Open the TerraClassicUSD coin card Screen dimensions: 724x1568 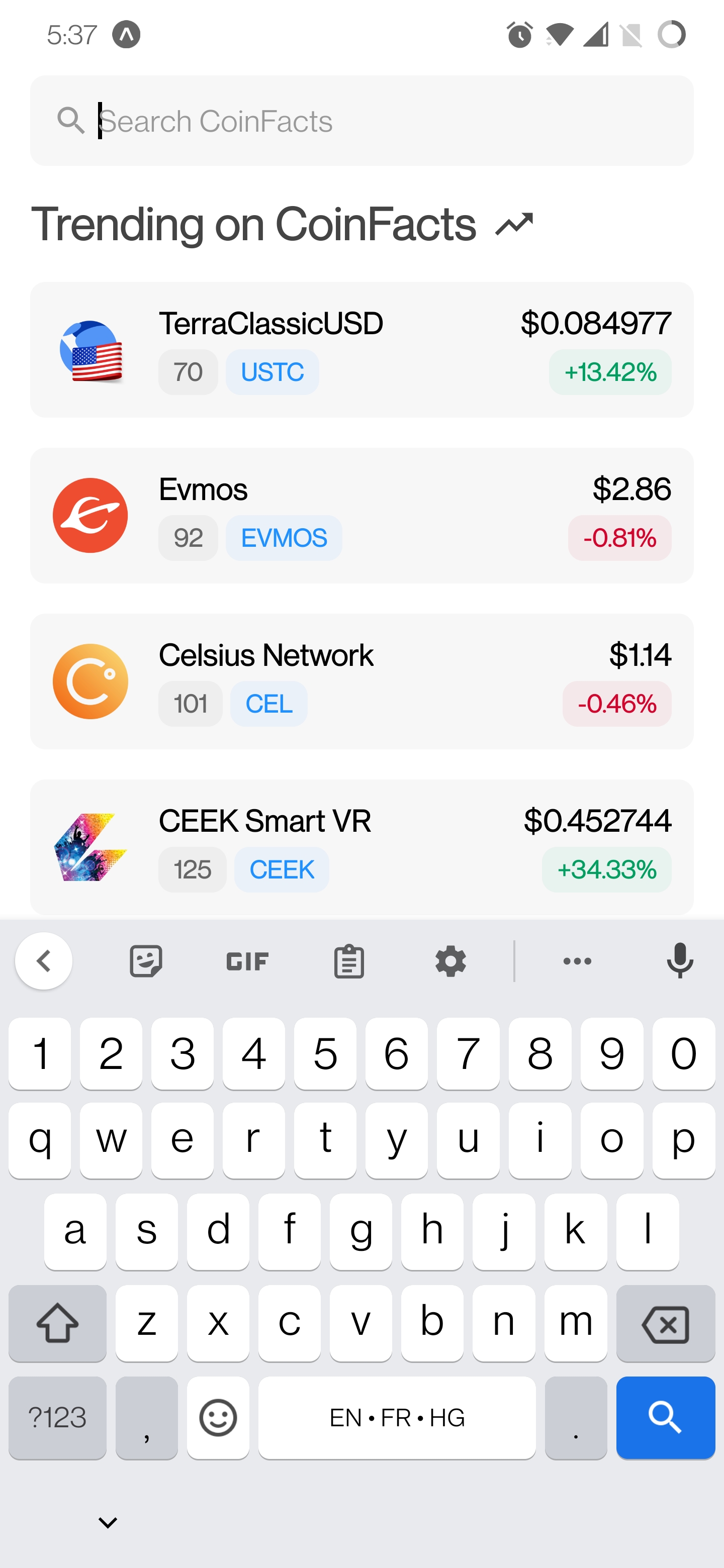[361, 349]
